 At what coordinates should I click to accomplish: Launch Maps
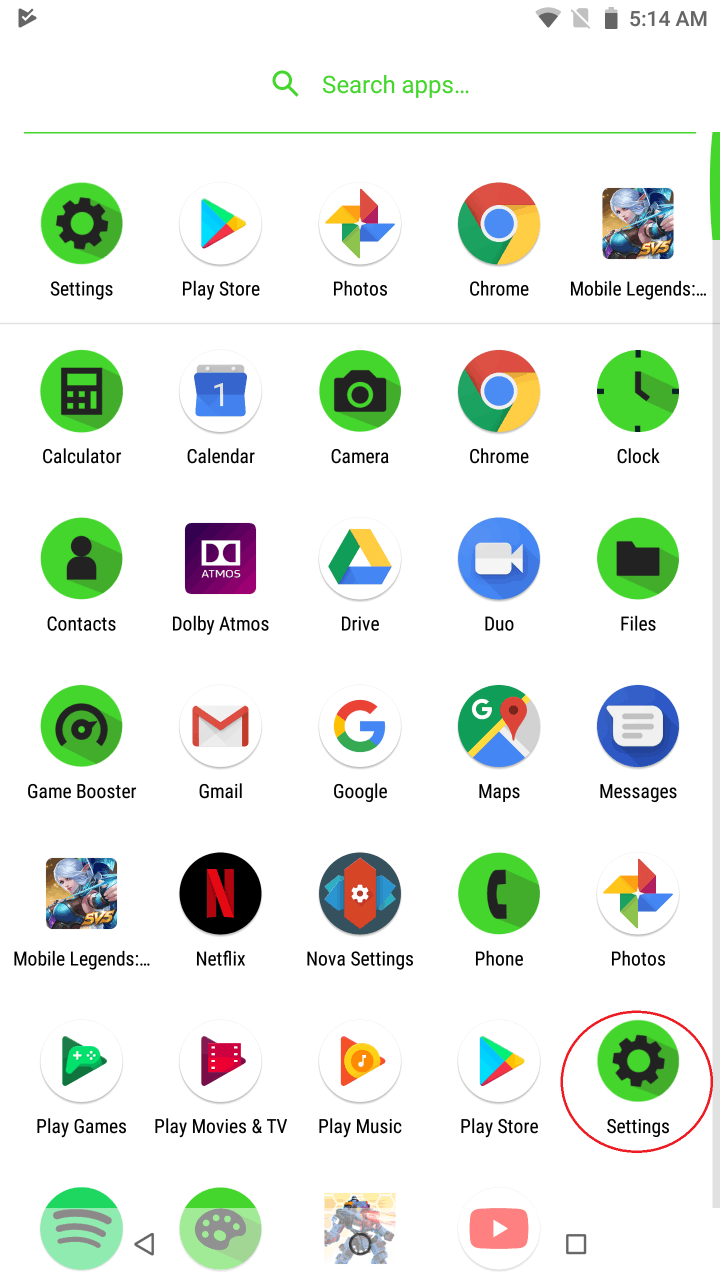pyautogui.click(x=499, y=727)
